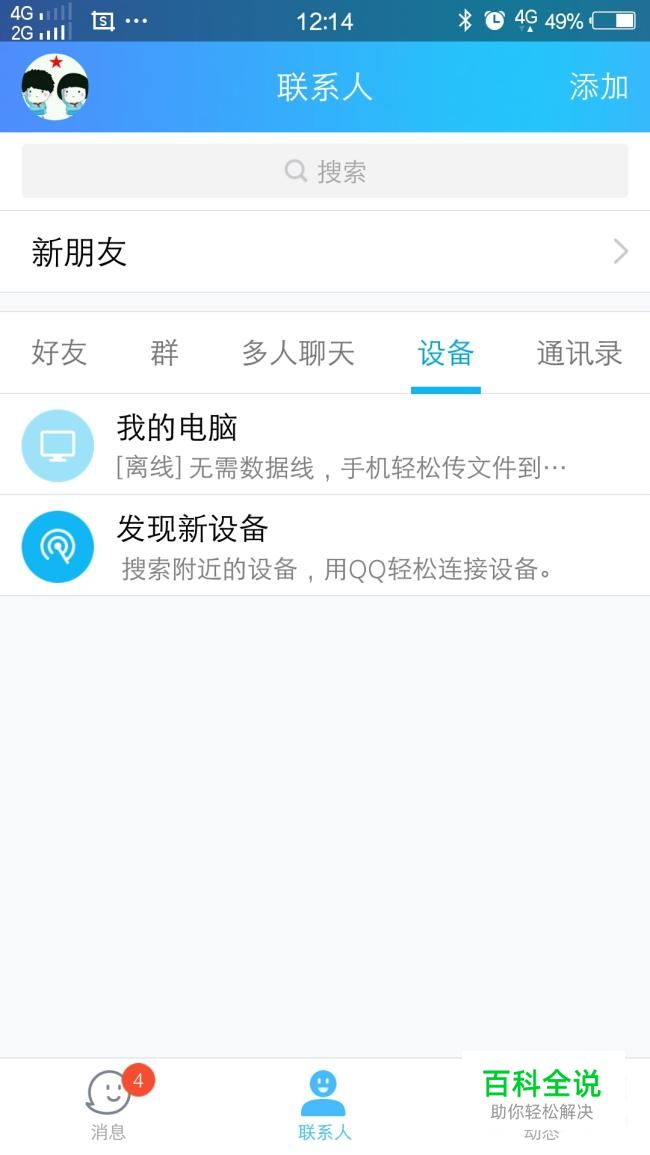650x1155 pixels.
Task: Open the 新朋友 row
Action: (325, 252)
